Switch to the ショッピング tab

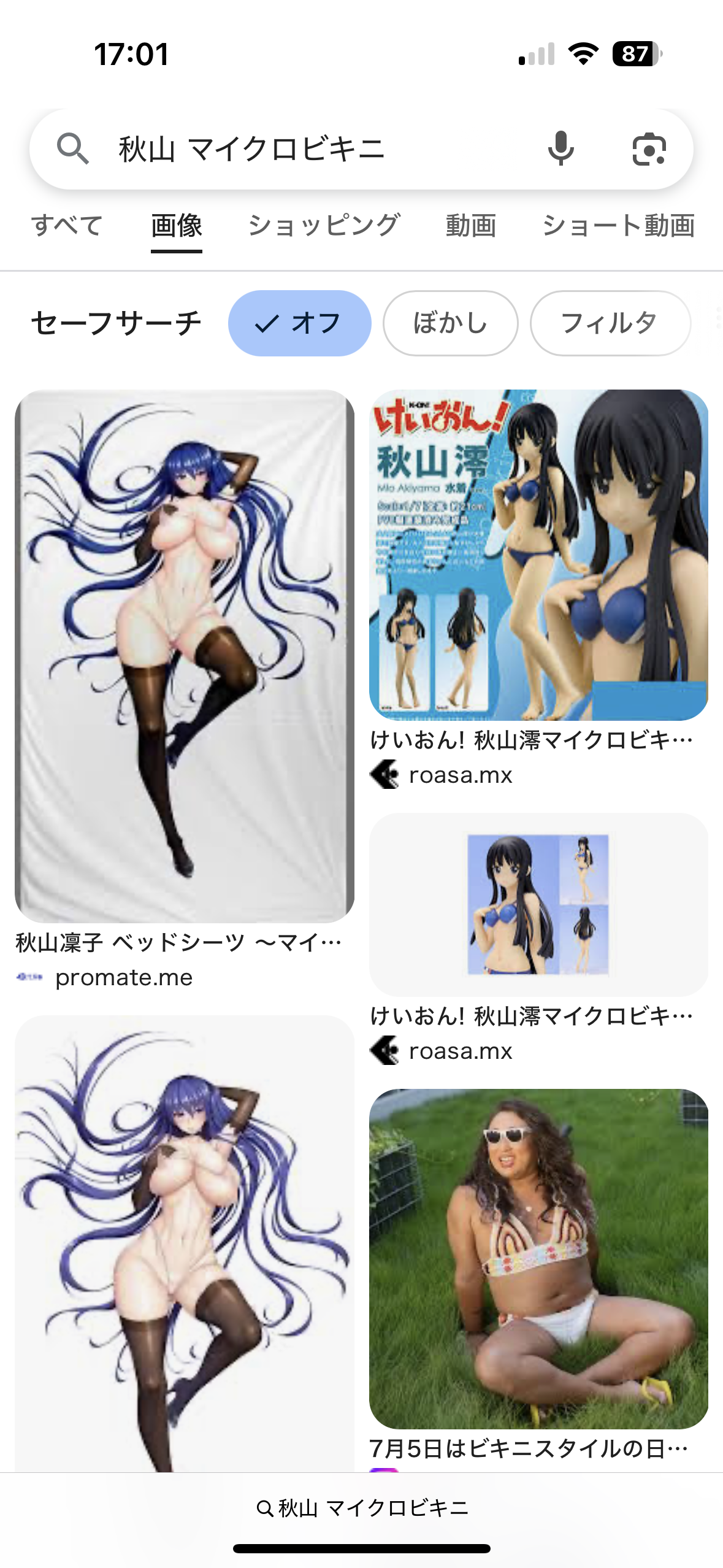324,225
